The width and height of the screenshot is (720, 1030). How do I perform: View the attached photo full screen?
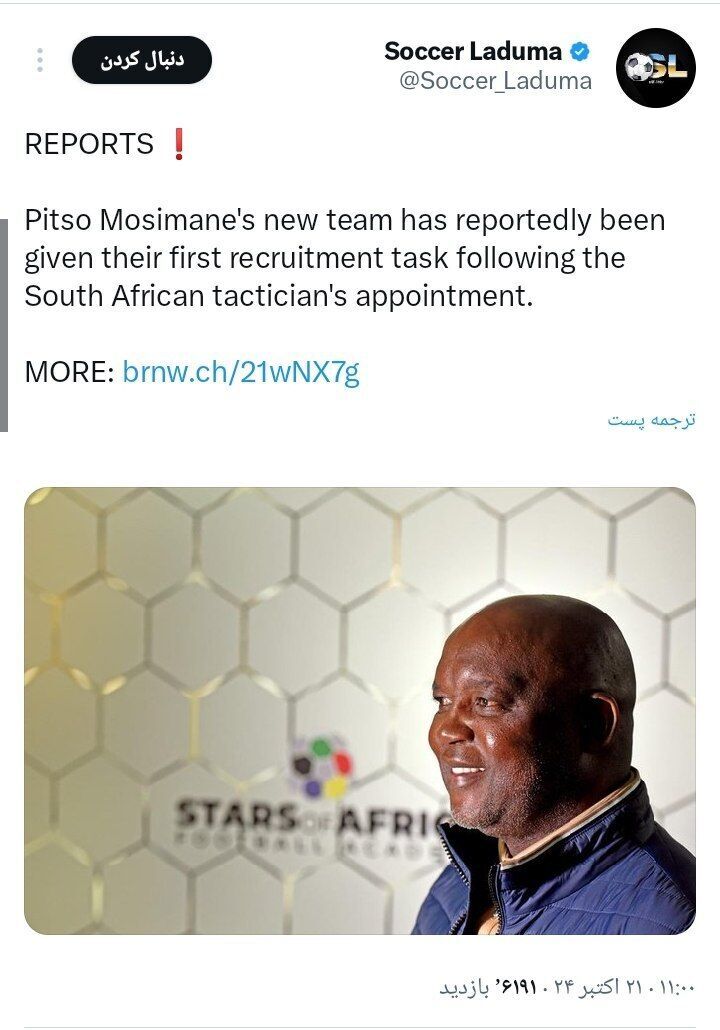360,710
